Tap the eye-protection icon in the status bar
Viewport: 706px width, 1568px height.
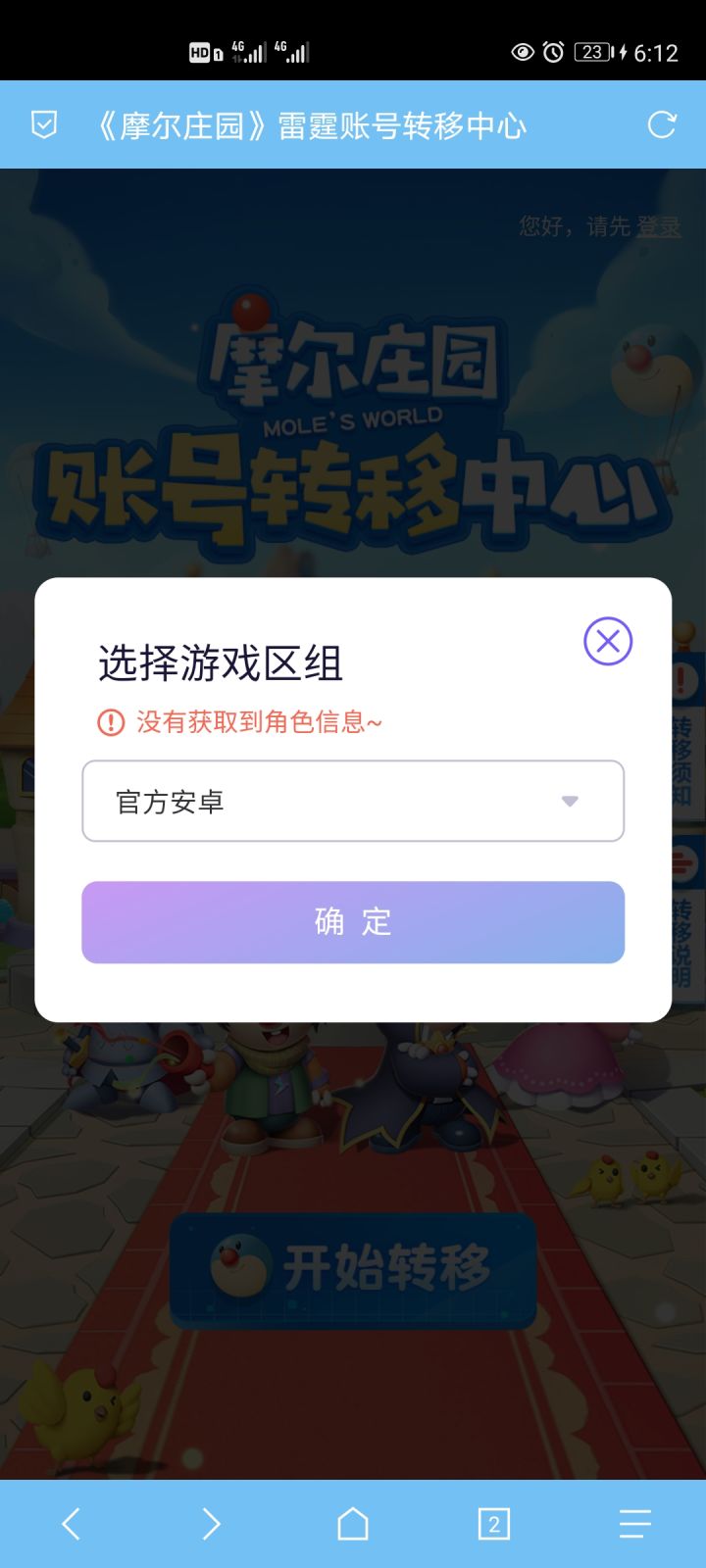click(x=521, y=54)
